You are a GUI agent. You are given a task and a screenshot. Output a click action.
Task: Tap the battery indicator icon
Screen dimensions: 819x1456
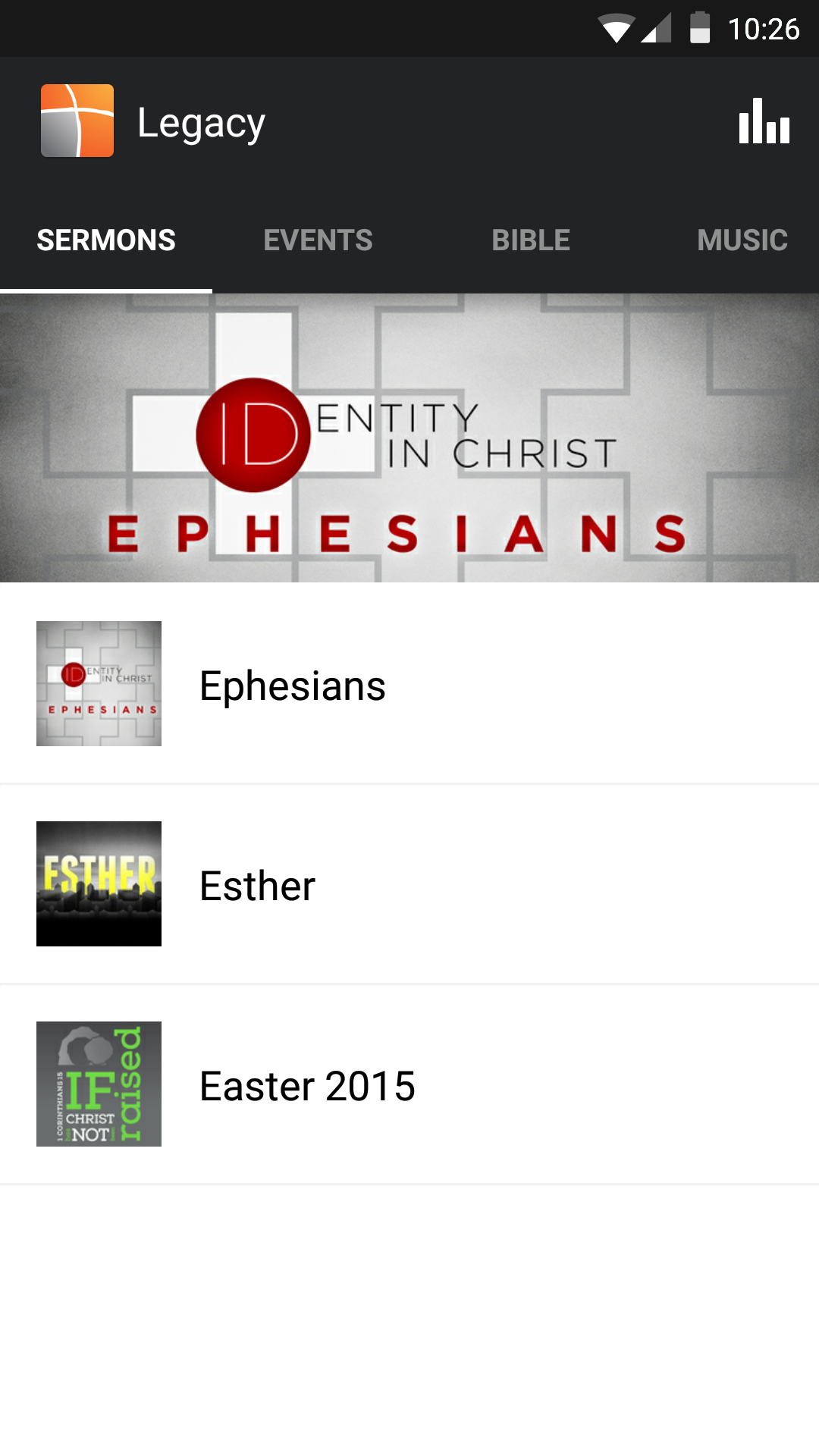click(x=699, y=29)
